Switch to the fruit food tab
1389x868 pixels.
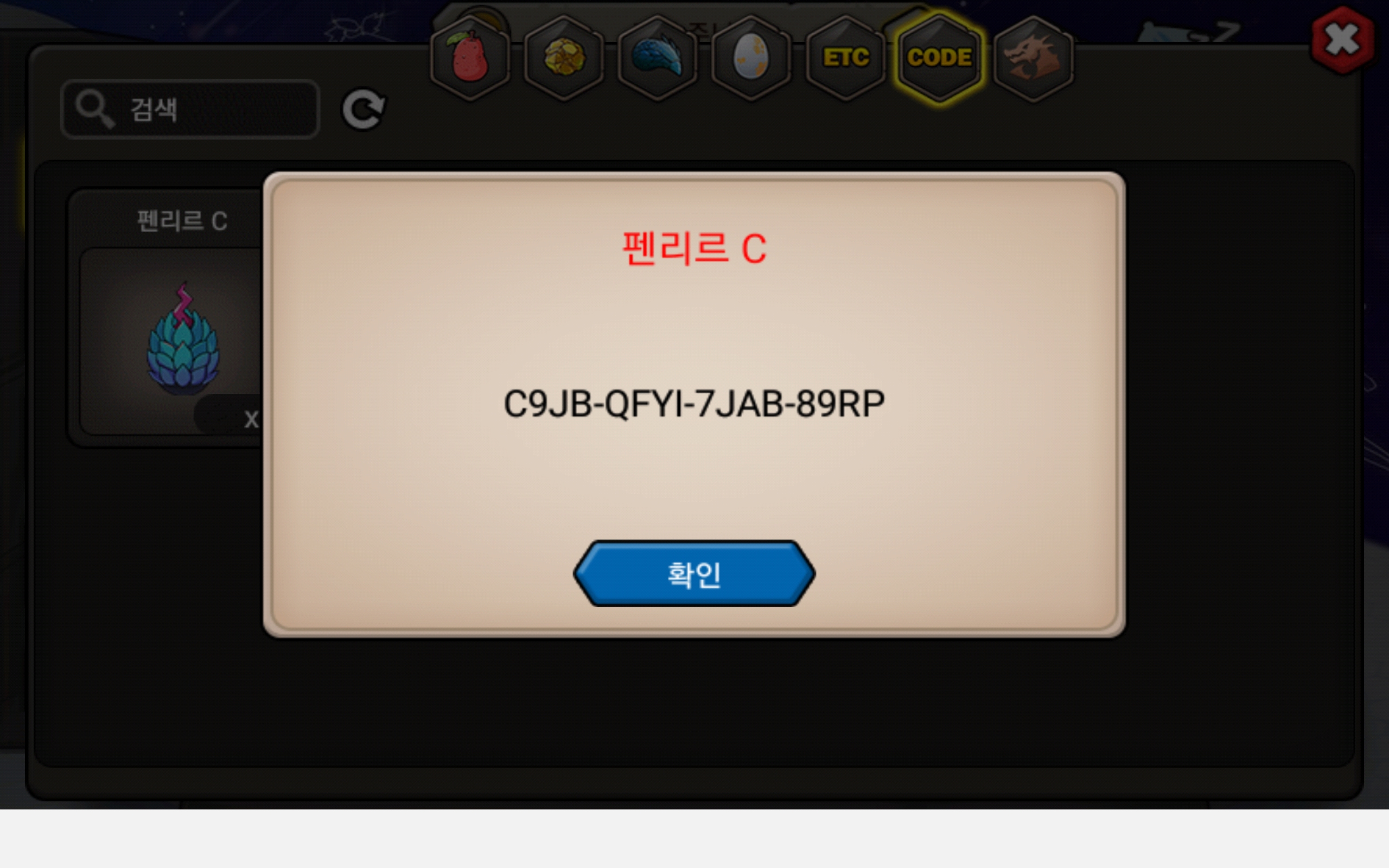[x=470, y=58]
